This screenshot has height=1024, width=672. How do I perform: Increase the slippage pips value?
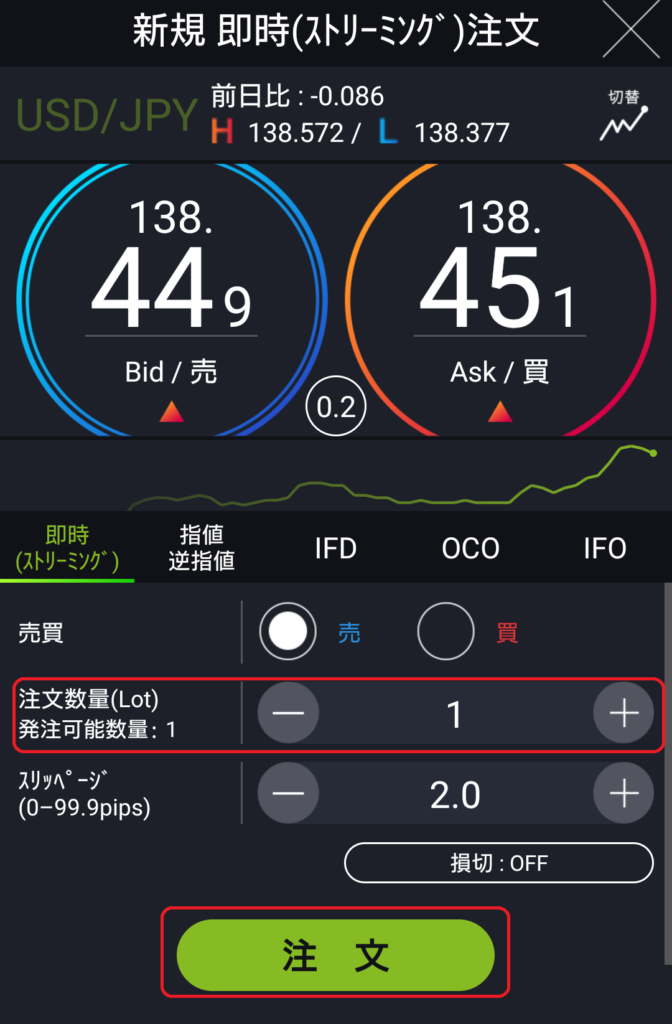(624, 794)
